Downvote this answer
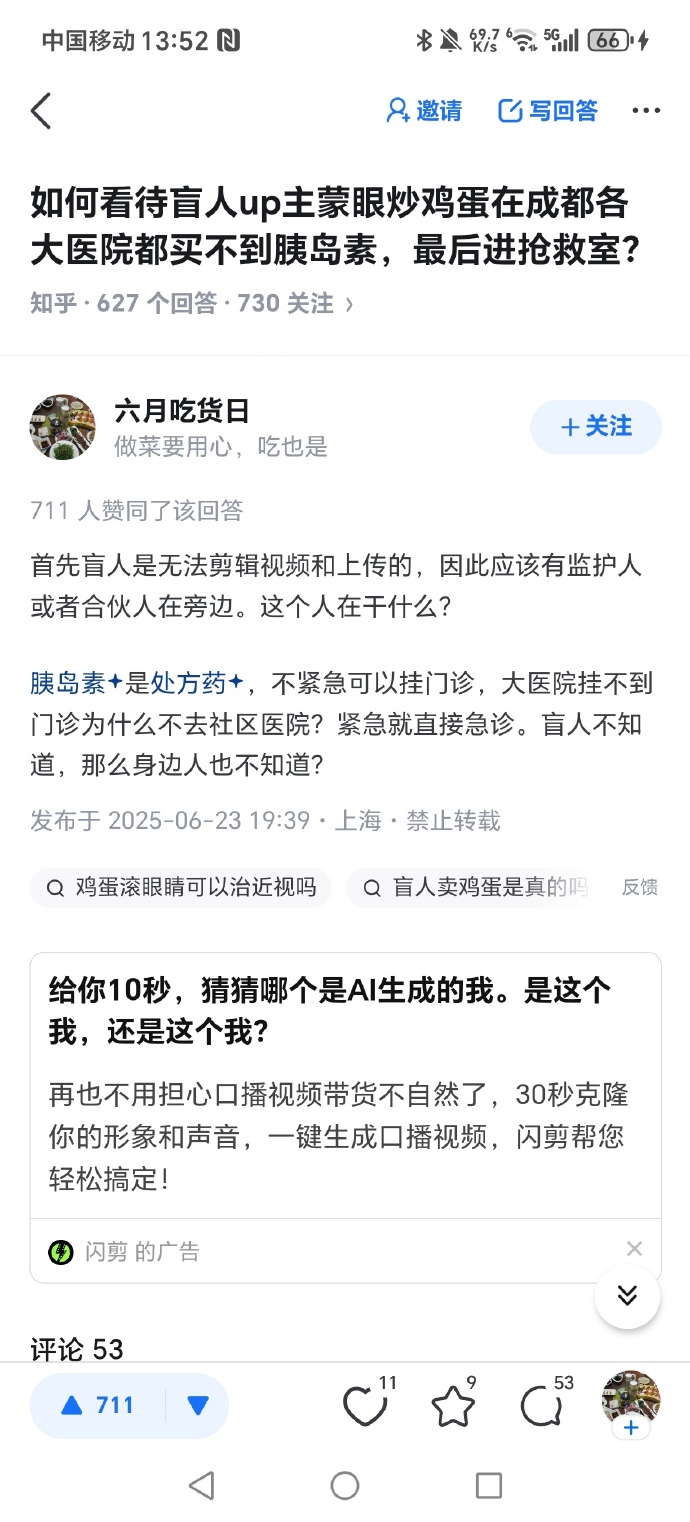The image size is (690, 1522). pos(198,1405)
